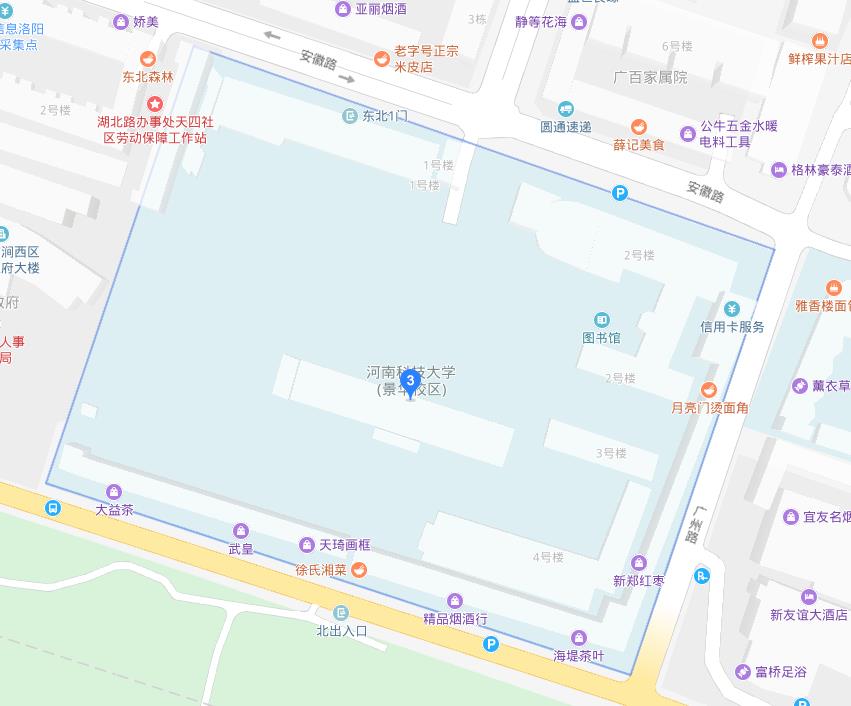The image size is (851, 706).
Task: Open the 大益茶 shop marker
Action: [x=114, y=492]
